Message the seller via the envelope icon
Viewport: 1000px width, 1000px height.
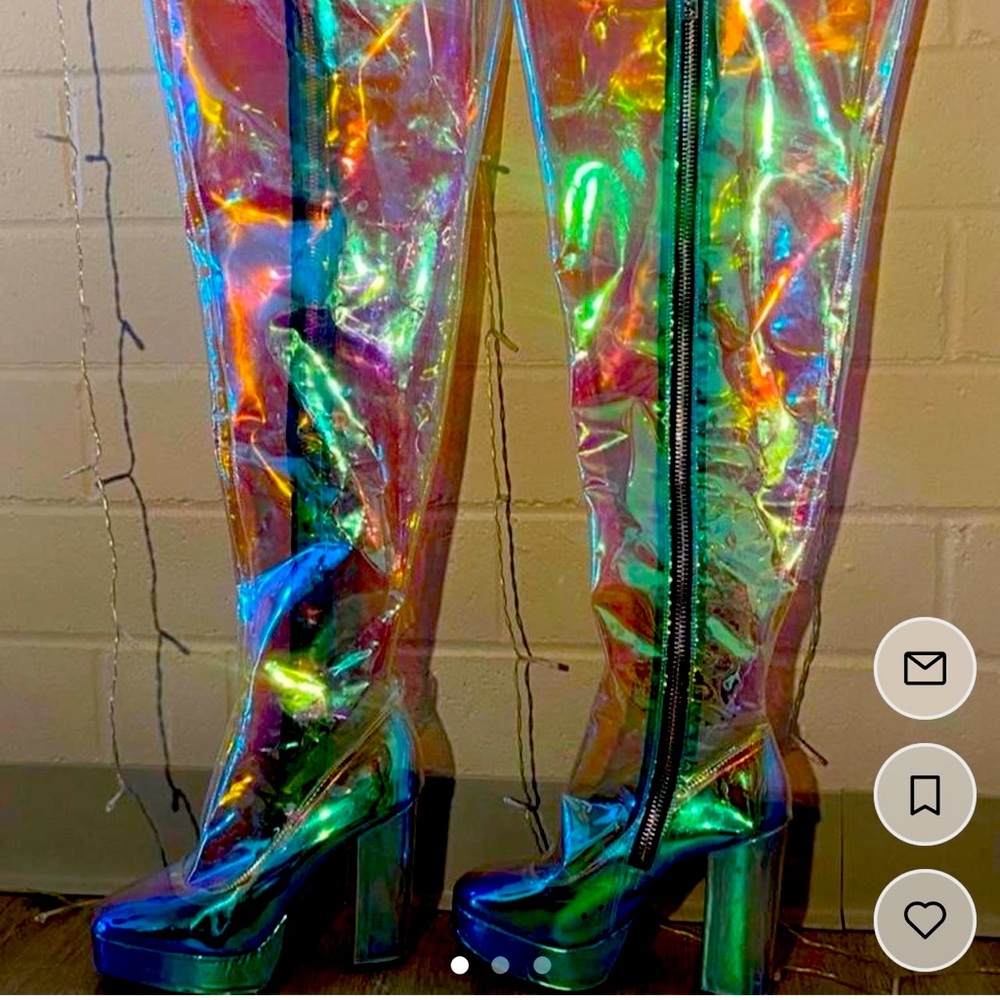point(925,668)
